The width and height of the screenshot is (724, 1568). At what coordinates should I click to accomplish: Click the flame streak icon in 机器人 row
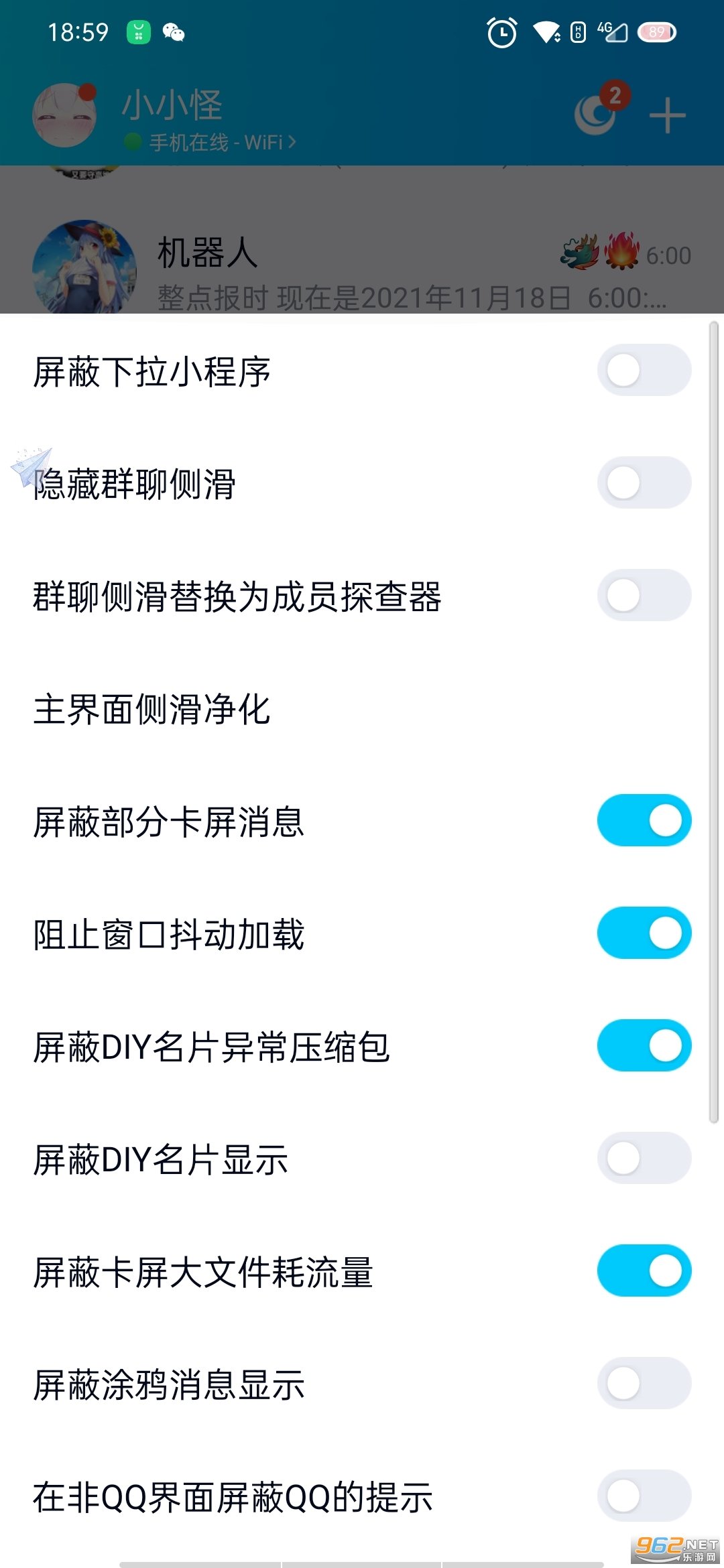coord(620,251)
